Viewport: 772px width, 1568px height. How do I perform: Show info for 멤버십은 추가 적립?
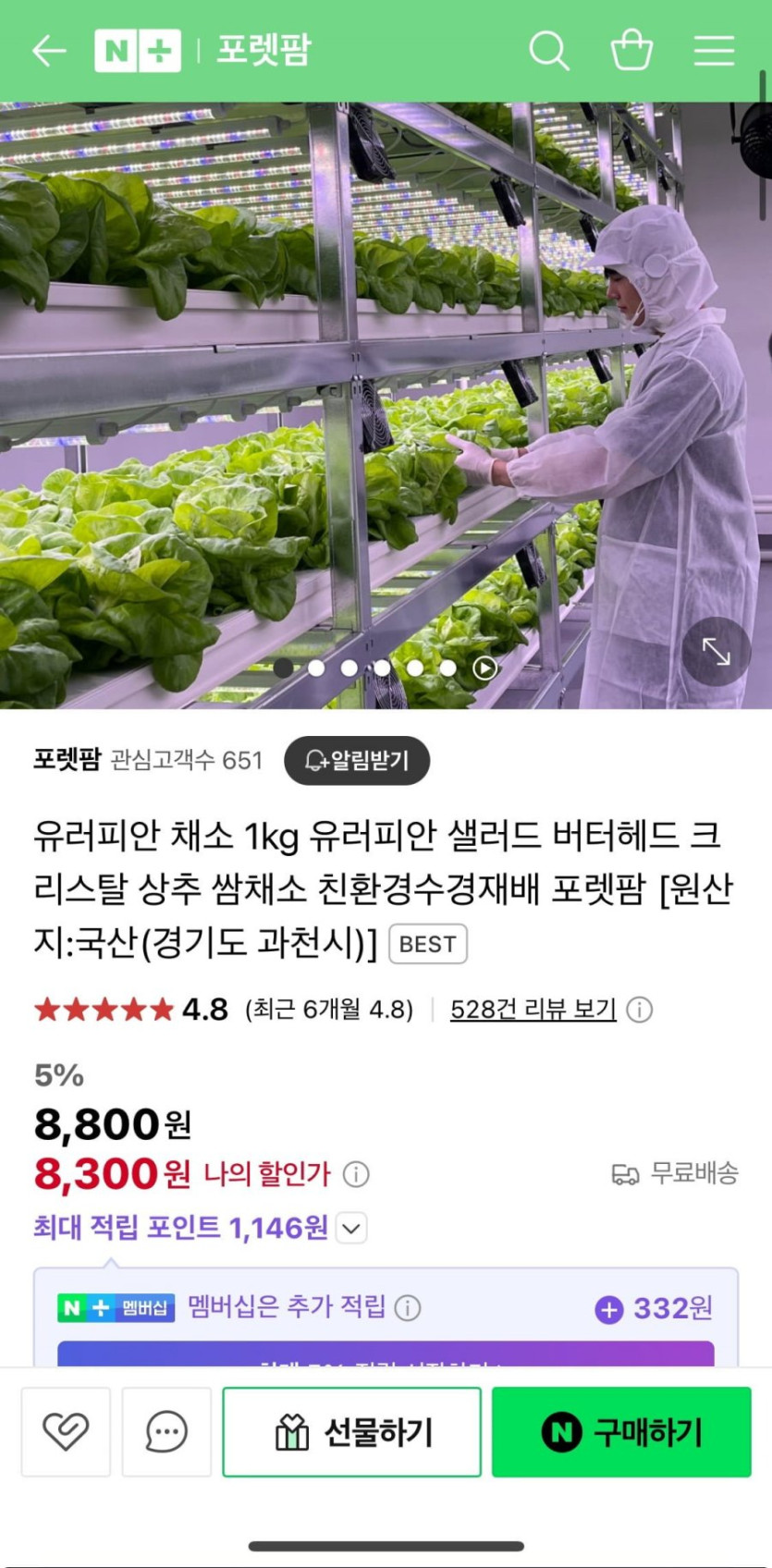pyautogui.click(x=408, y=1307)
